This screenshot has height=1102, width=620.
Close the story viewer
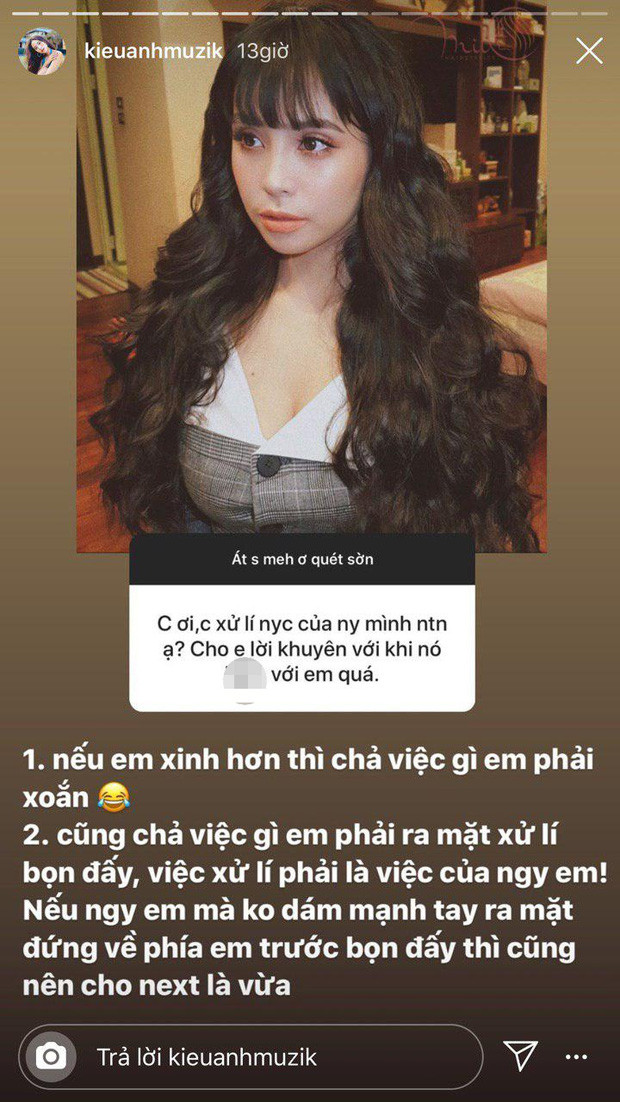click(590, 51)
